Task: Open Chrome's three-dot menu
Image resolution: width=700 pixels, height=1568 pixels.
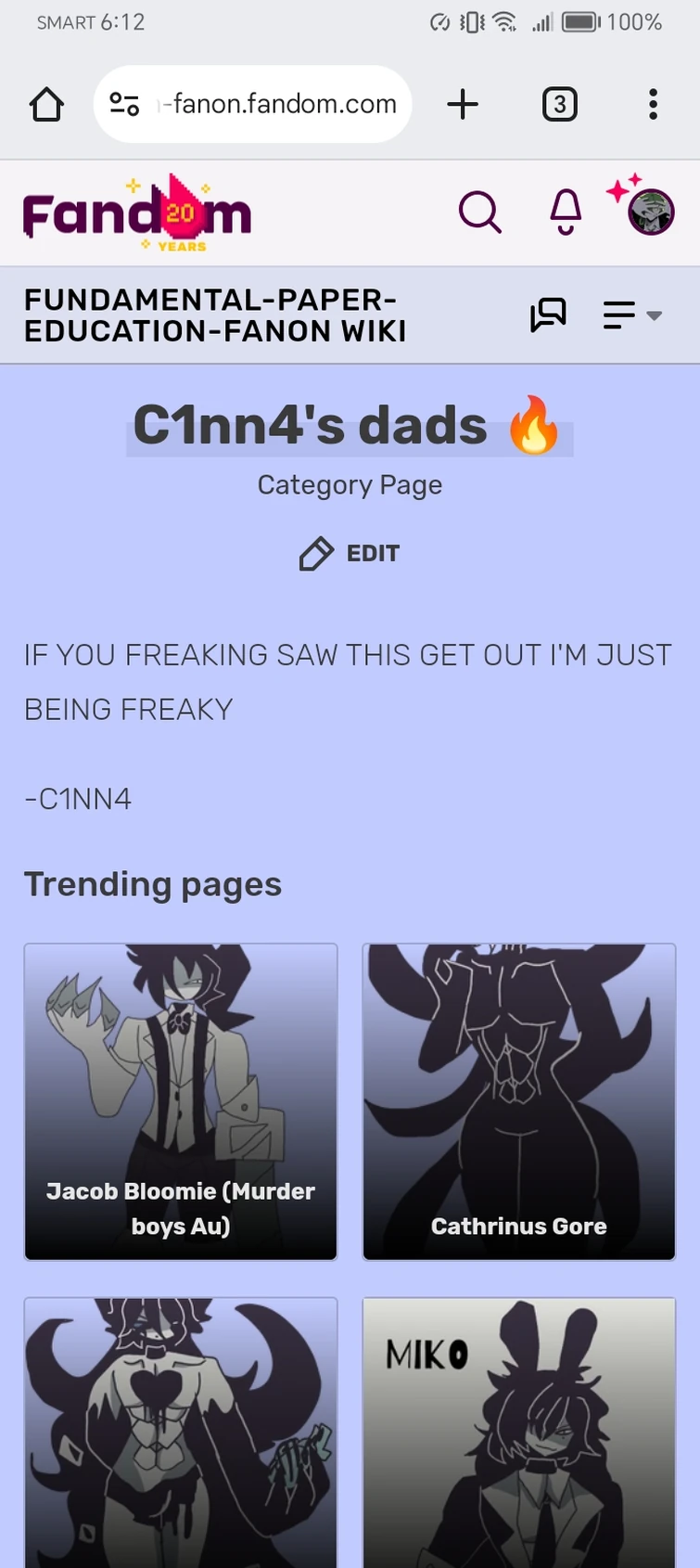Action: coord(652,104)
